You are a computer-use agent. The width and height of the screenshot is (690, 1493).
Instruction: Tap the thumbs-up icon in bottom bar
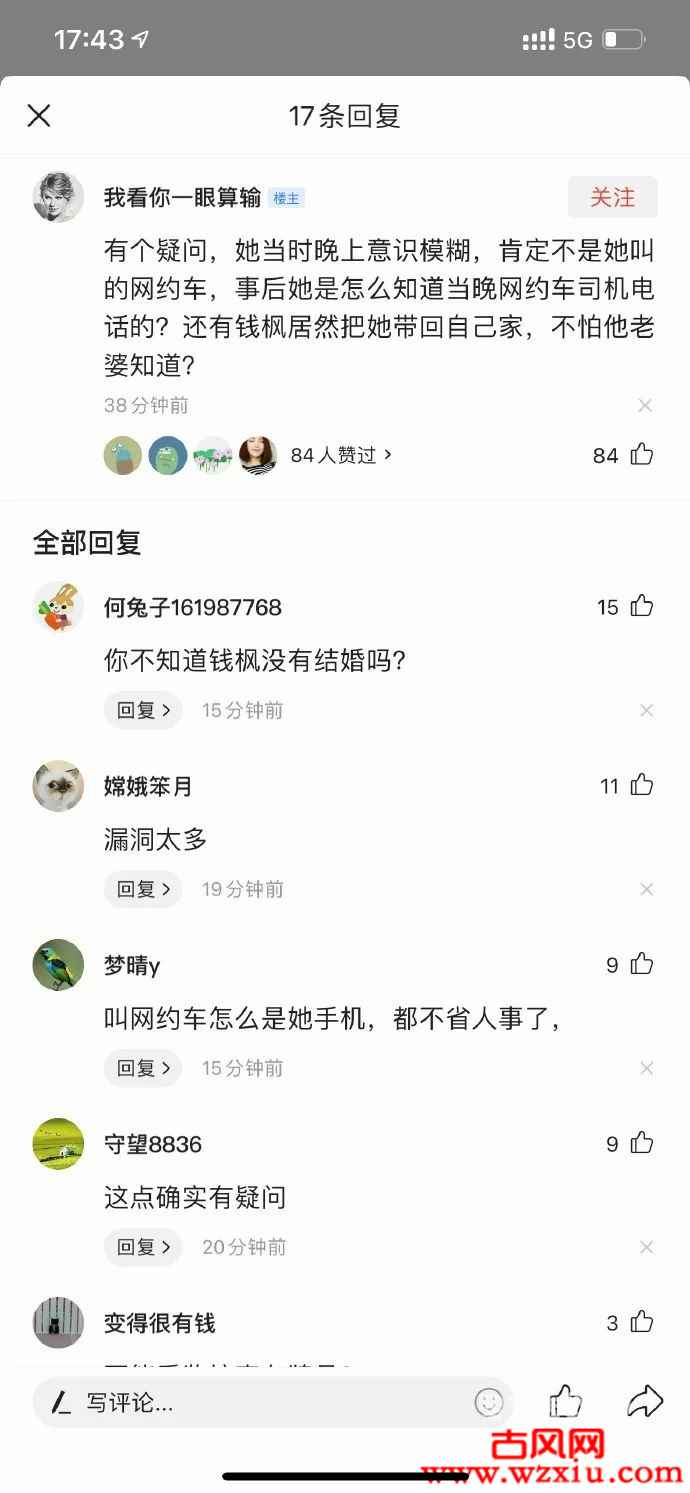click(x=565, y=1401)
